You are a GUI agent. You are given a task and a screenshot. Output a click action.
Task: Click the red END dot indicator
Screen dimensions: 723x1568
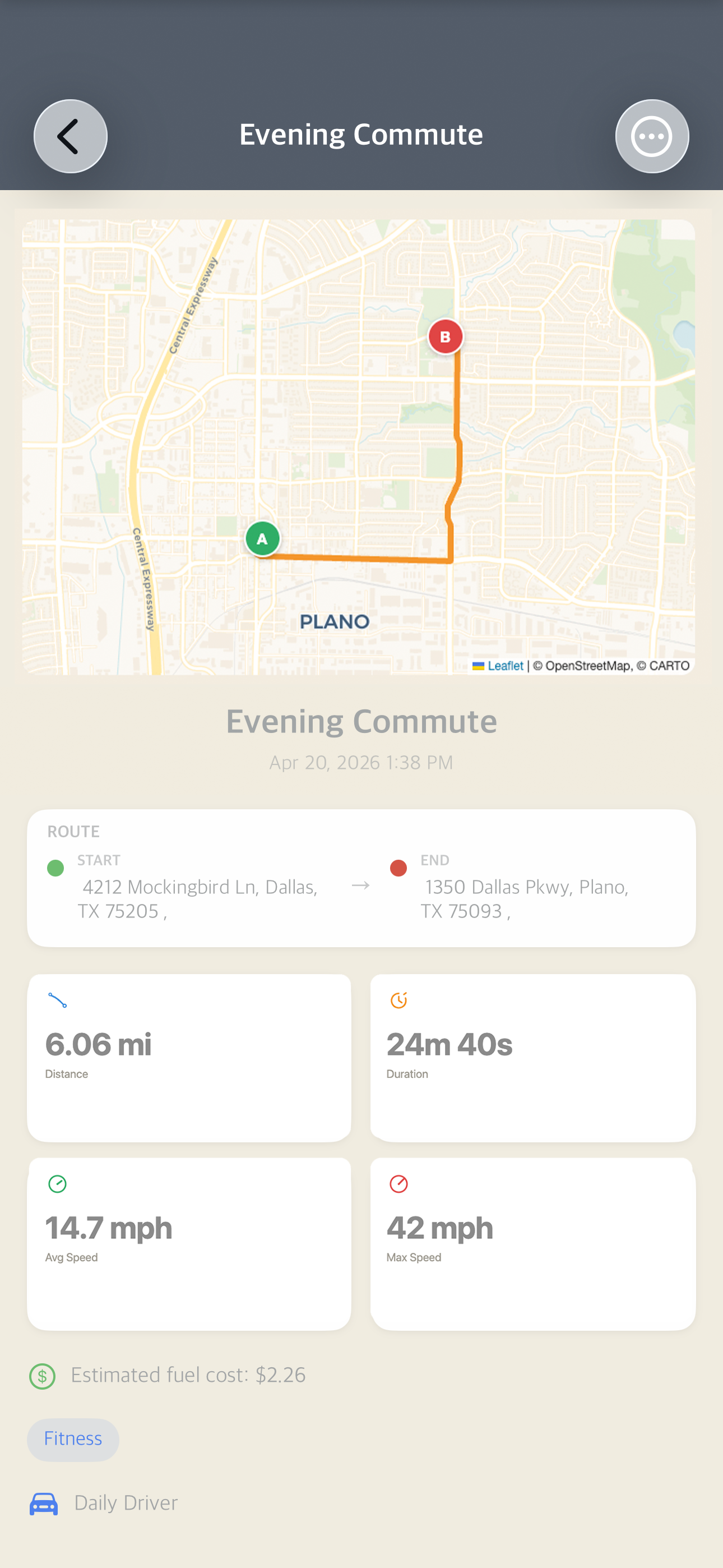click(398, 868)
